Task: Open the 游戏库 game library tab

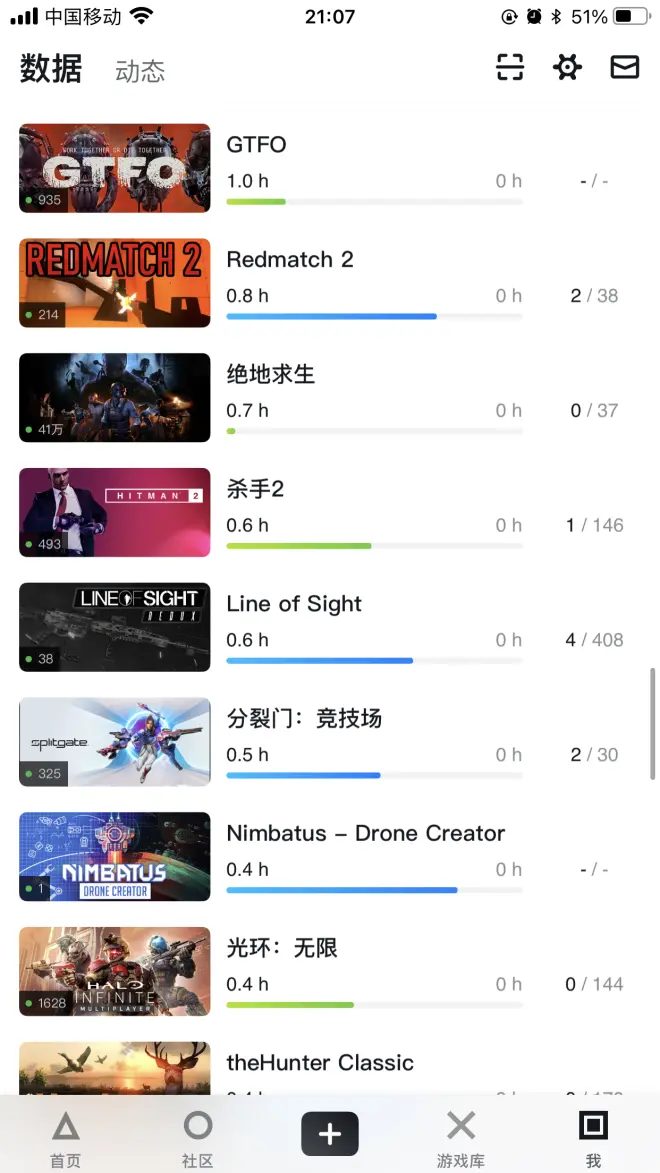Action: (x=461, y=1139)
